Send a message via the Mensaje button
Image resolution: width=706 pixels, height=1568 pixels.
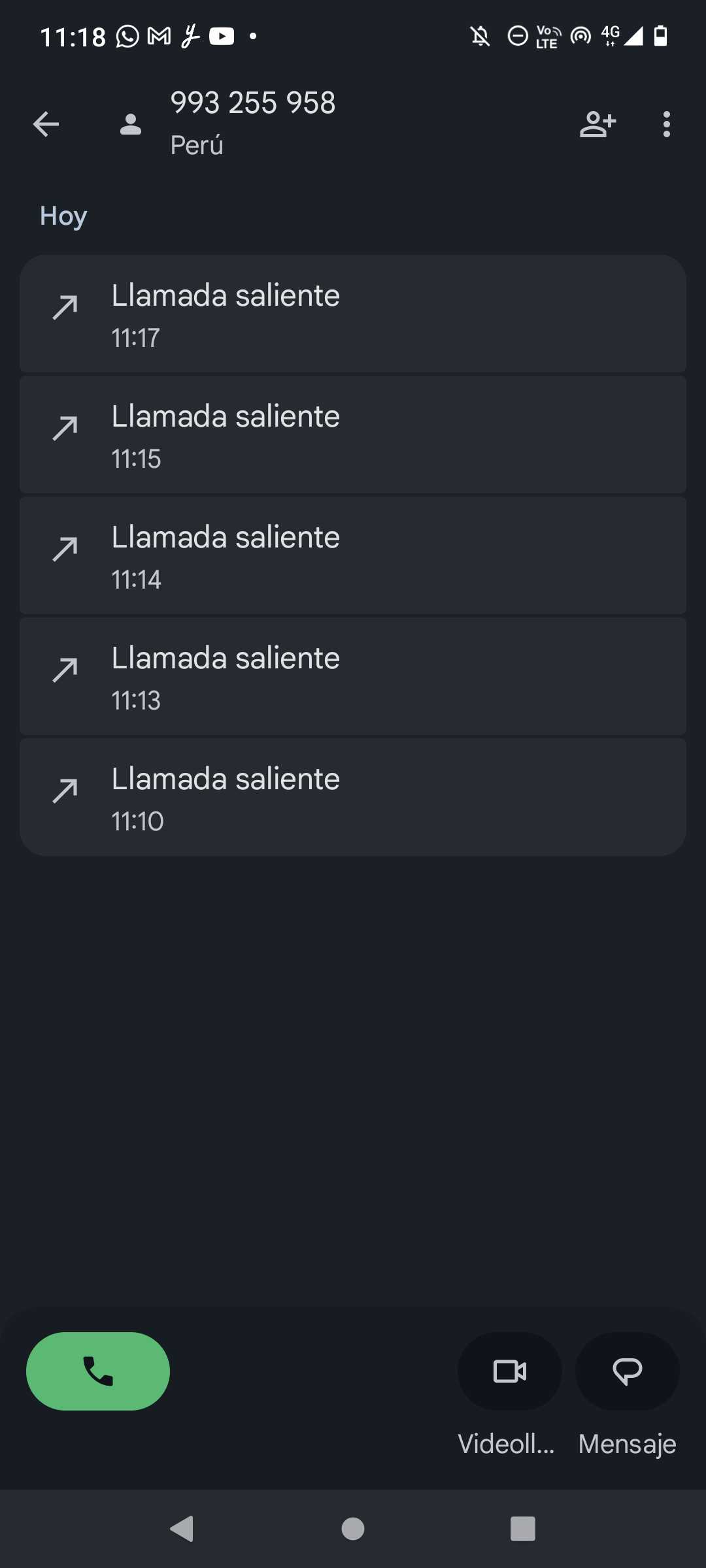627,1371
